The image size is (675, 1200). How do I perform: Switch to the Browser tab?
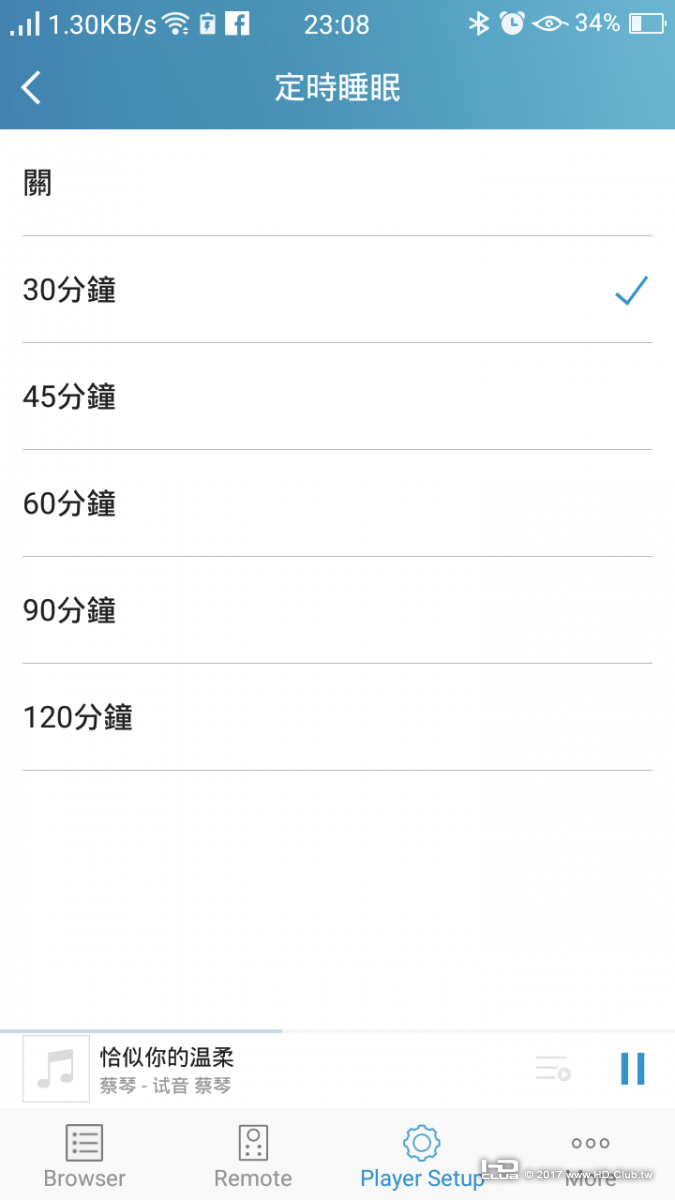tap(85, 1156)
